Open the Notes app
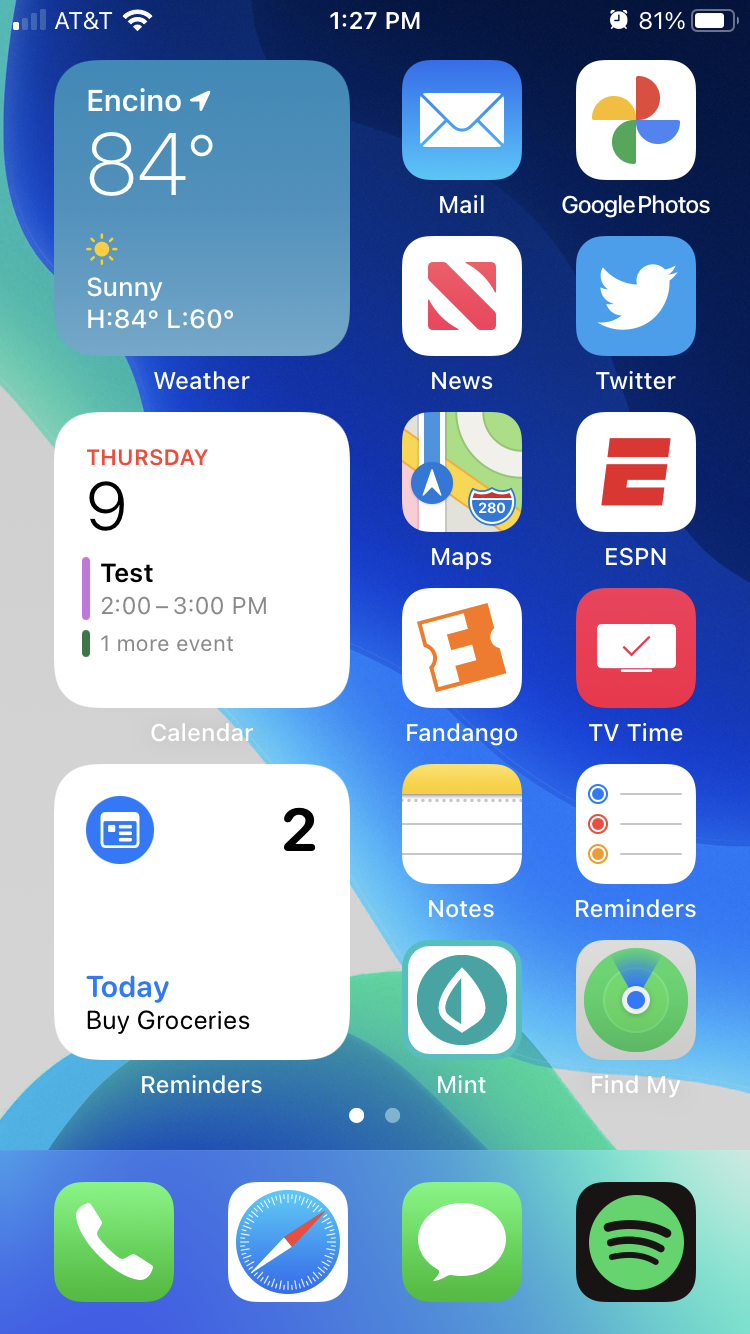 coord(461,824)
